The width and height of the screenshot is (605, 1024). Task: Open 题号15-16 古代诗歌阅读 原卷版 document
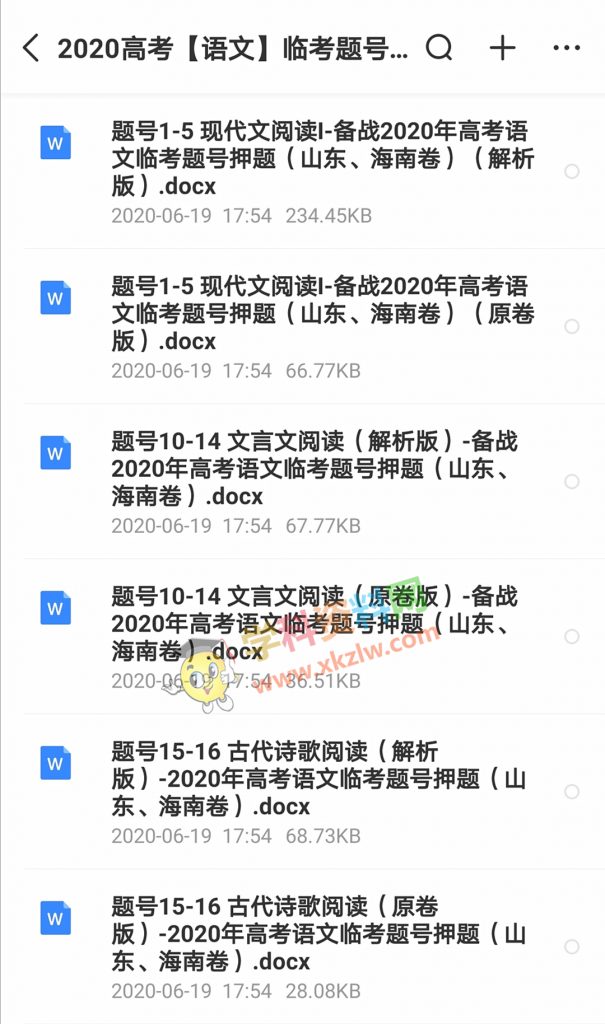point(320,934)
